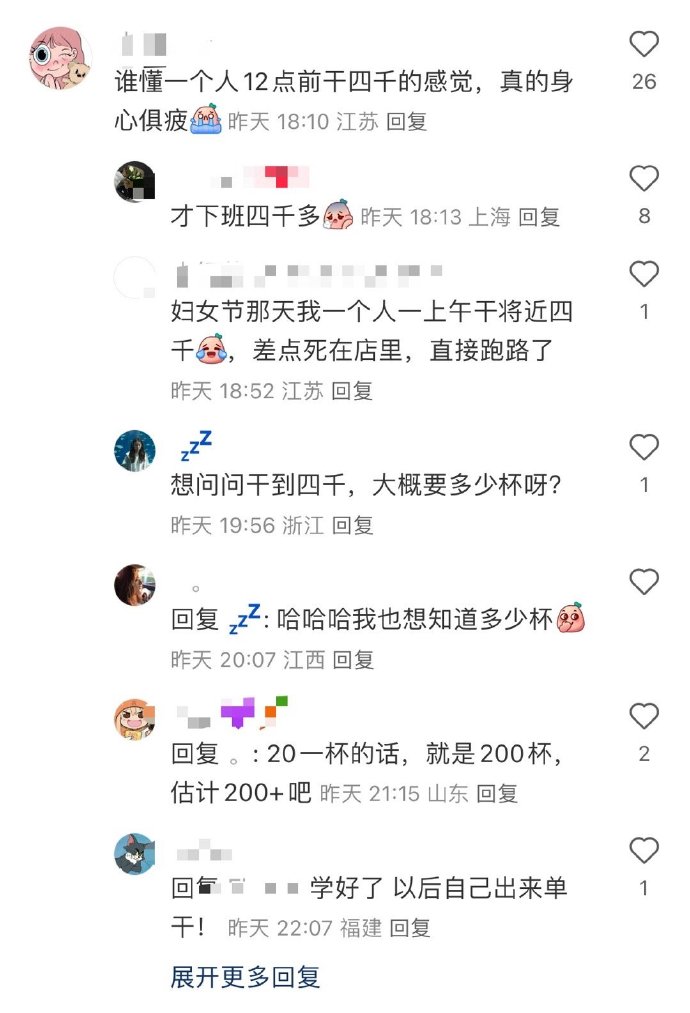
Task: Open the Tom cat avatar profile
Action: click(135, 854)
